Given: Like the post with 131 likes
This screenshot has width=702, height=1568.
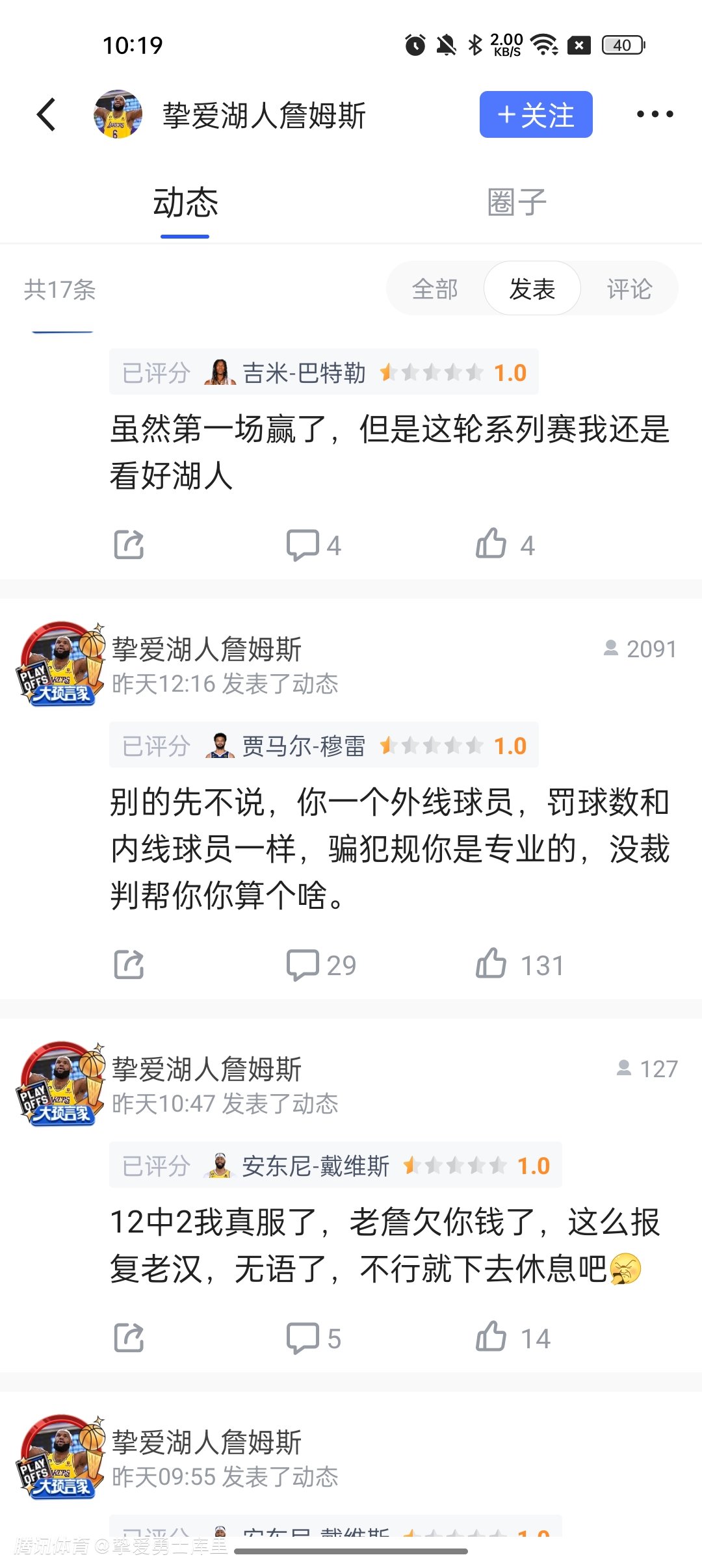Looking at the screenshot, I should 519,965.
